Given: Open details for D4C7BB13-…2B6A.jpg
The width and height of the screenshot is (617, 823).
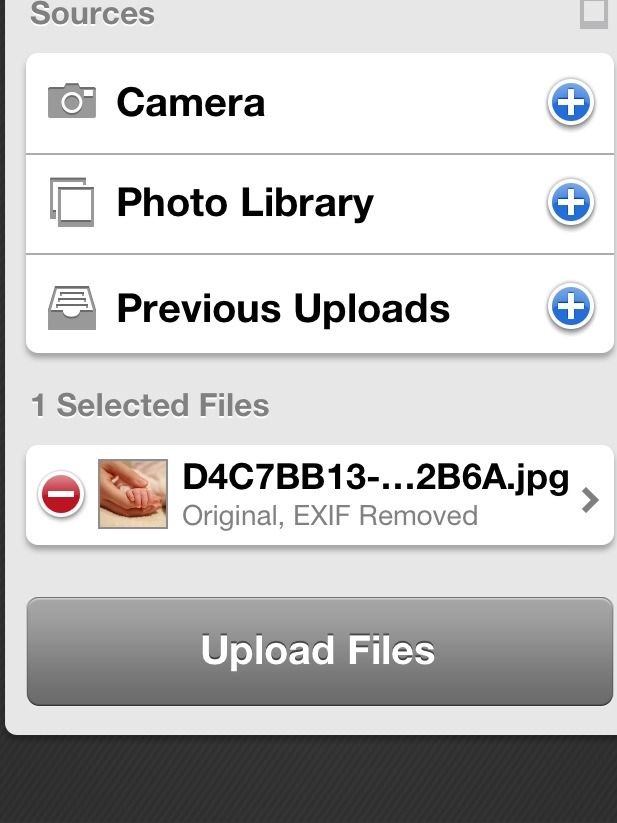Looking at the screenshot, I should tap(590, 500).
